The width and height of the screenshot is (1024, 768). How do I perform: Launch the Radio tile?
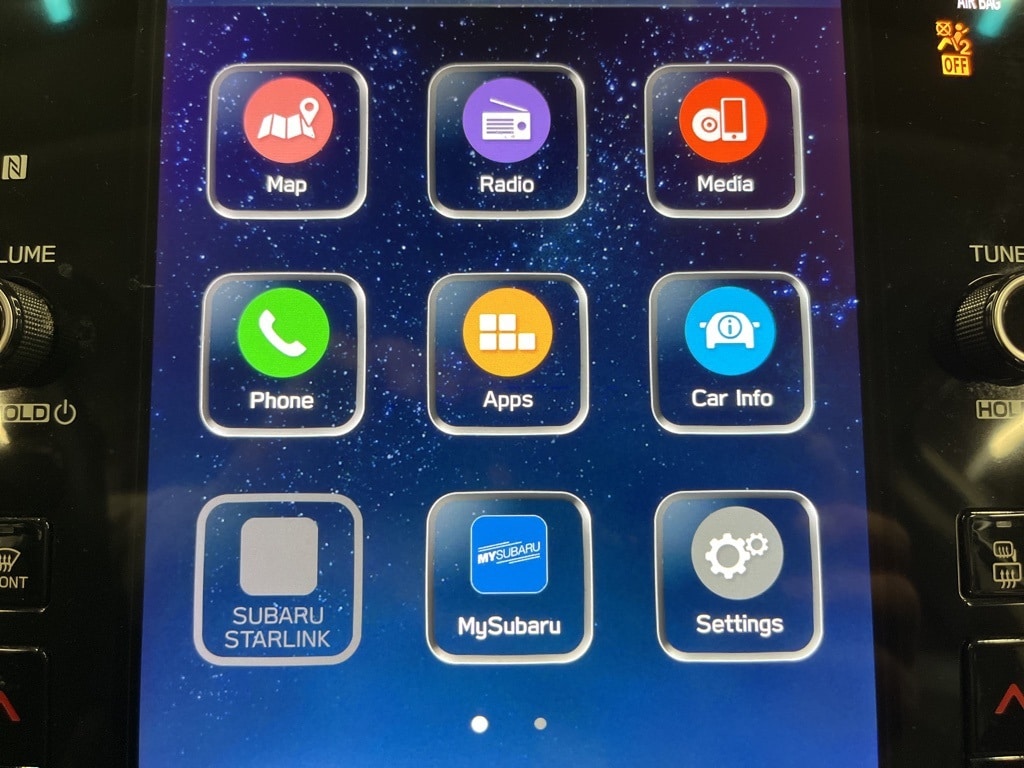click(506, 140)
